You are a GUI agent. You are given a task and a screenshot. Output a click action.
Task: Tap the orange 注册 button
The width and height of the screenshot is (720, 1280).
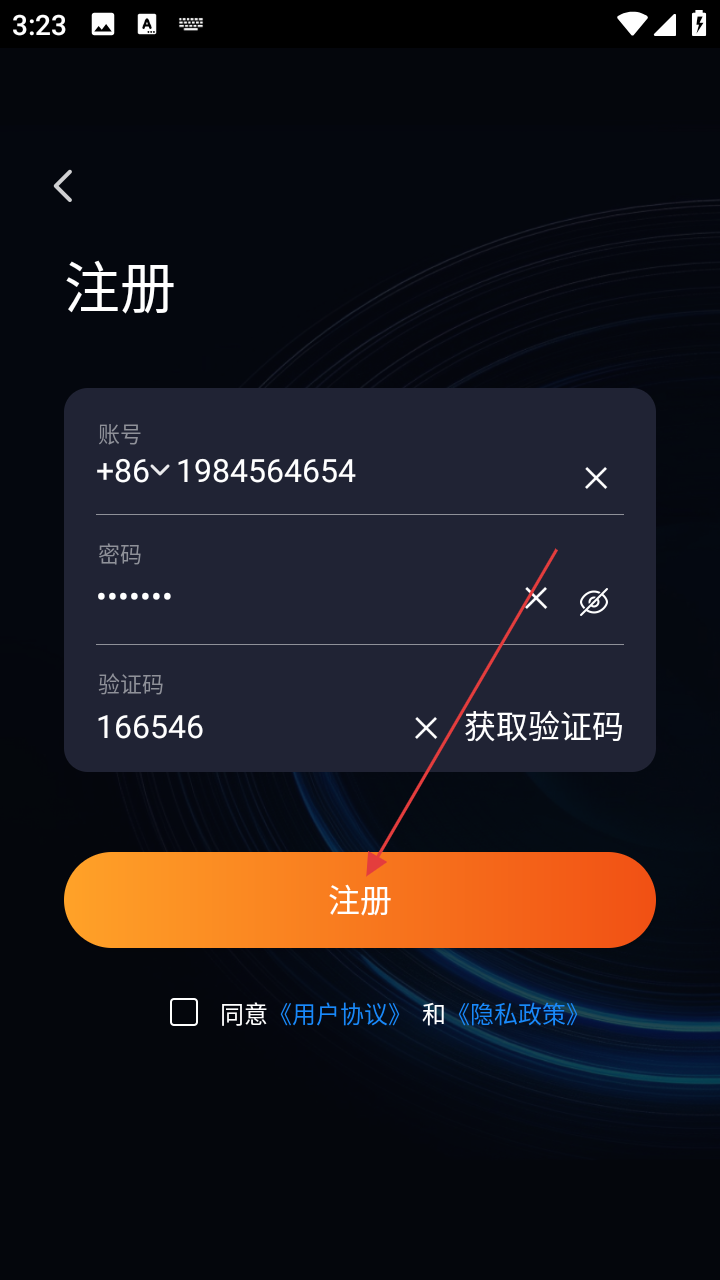(360, 900)
